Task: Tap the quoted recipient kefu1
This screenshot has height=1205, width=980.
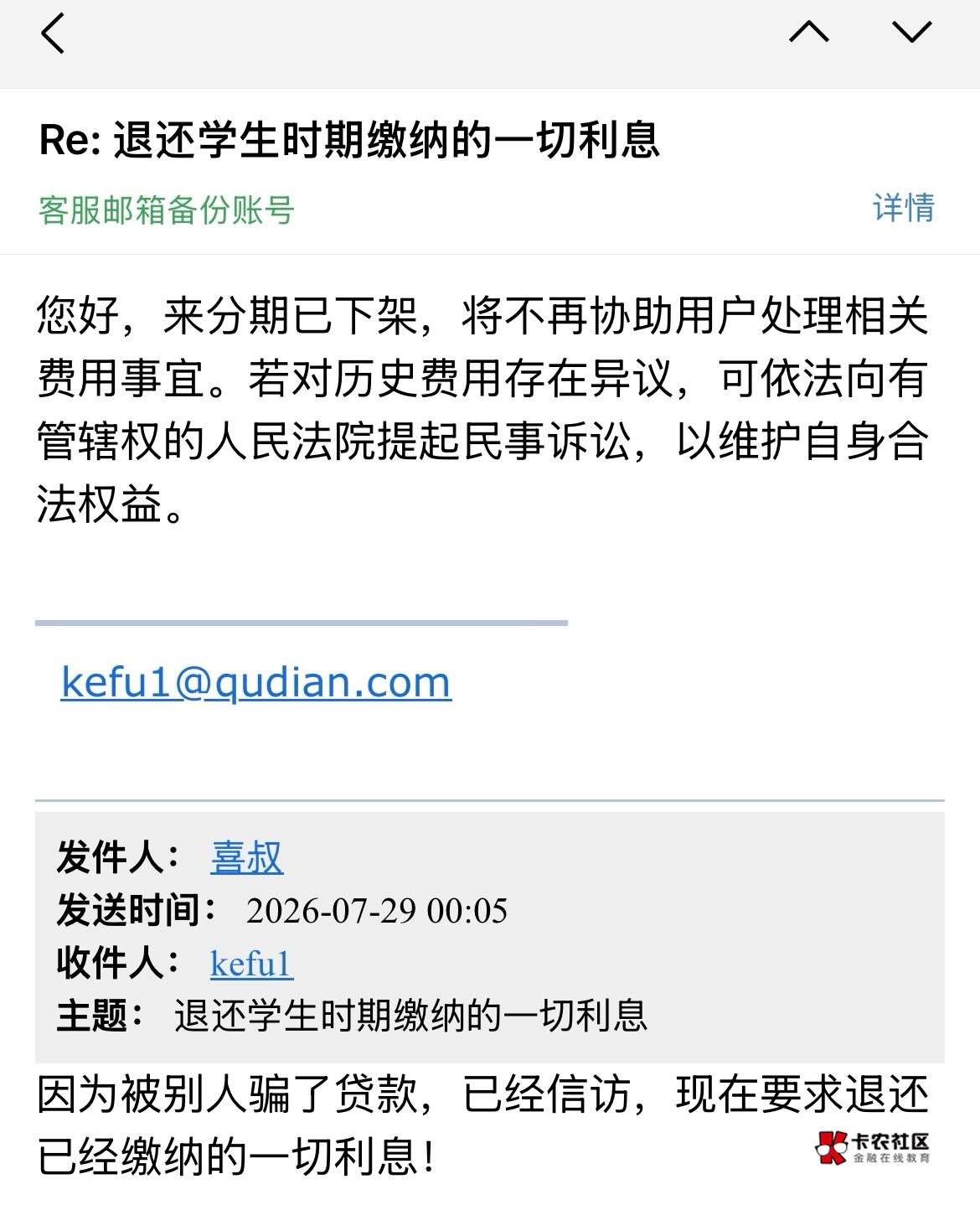Action: coord(251,963)
